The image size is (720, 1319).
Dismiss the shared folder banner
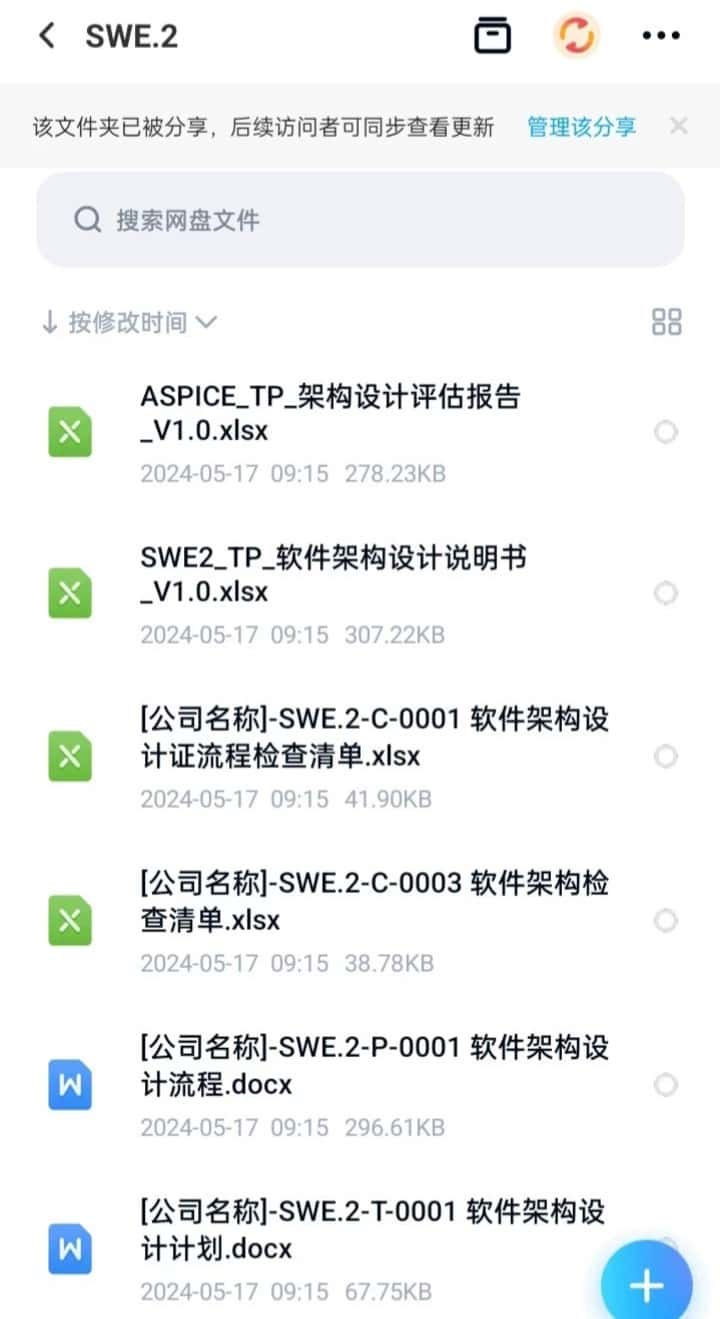coord(679,126)
